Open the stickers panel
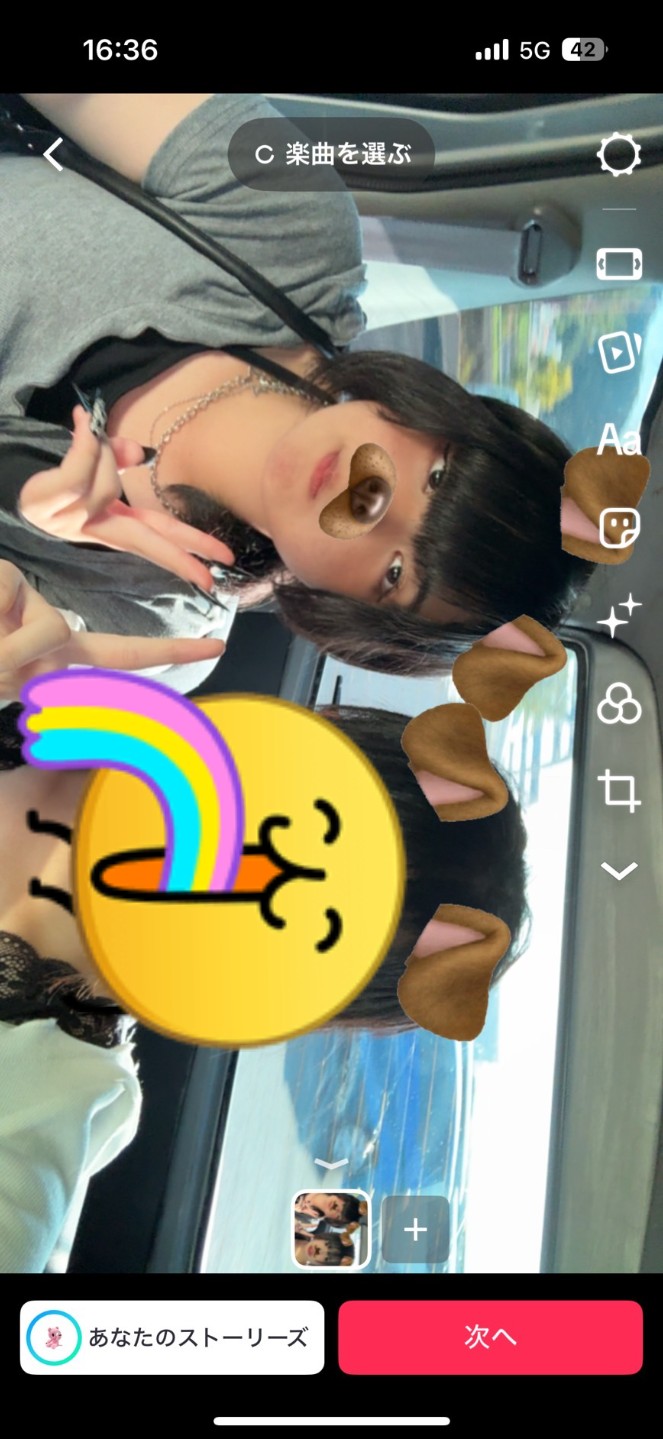 618,528
